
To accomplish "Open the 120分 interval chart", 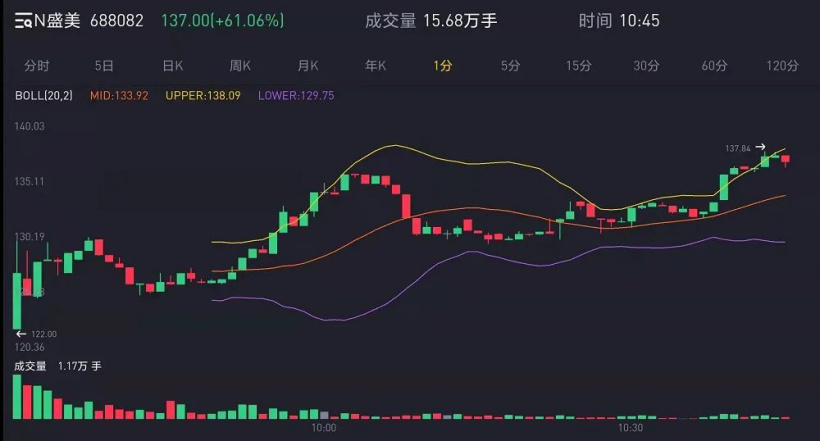I will pyautogui.click(x=782, y=66).
